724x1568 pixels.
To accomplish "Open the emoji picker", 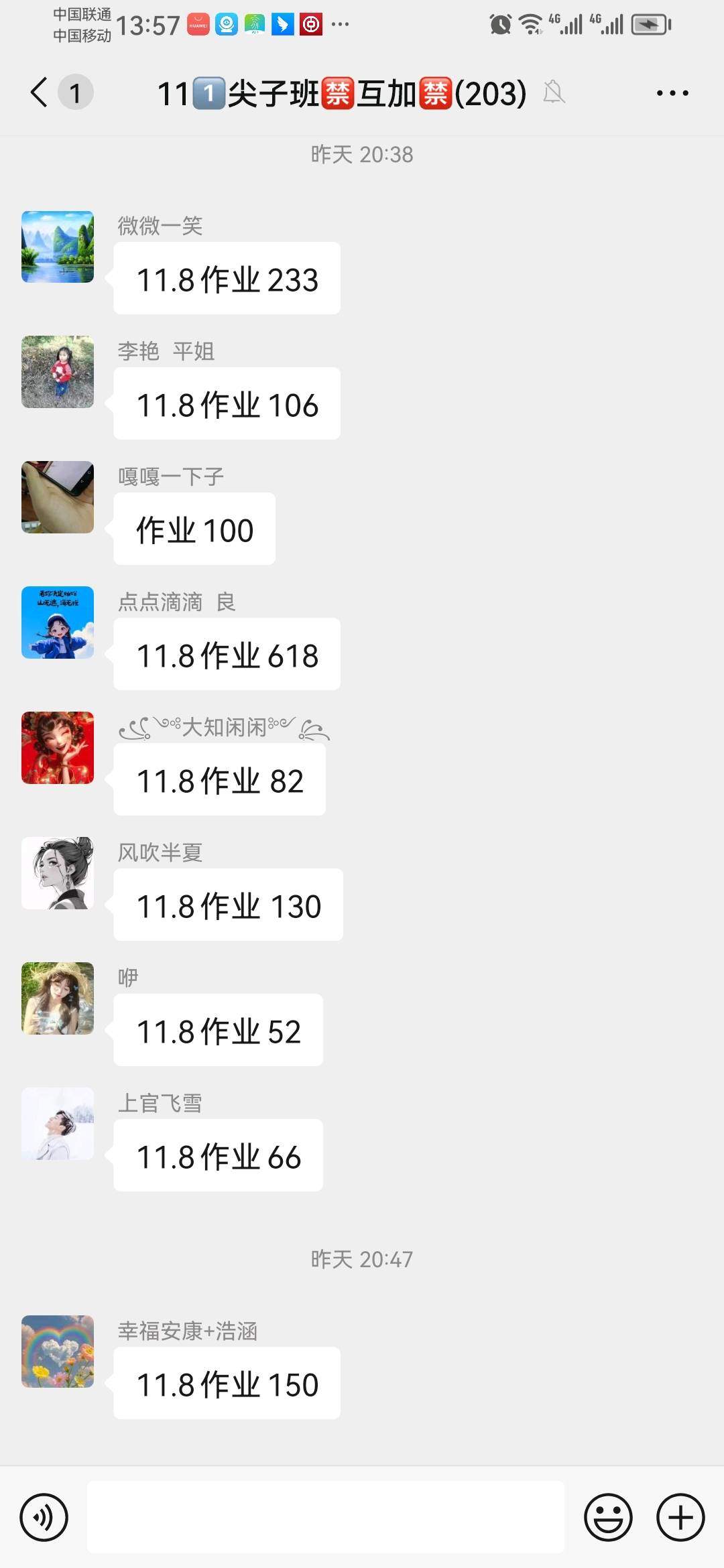I will coord(608,1517).
